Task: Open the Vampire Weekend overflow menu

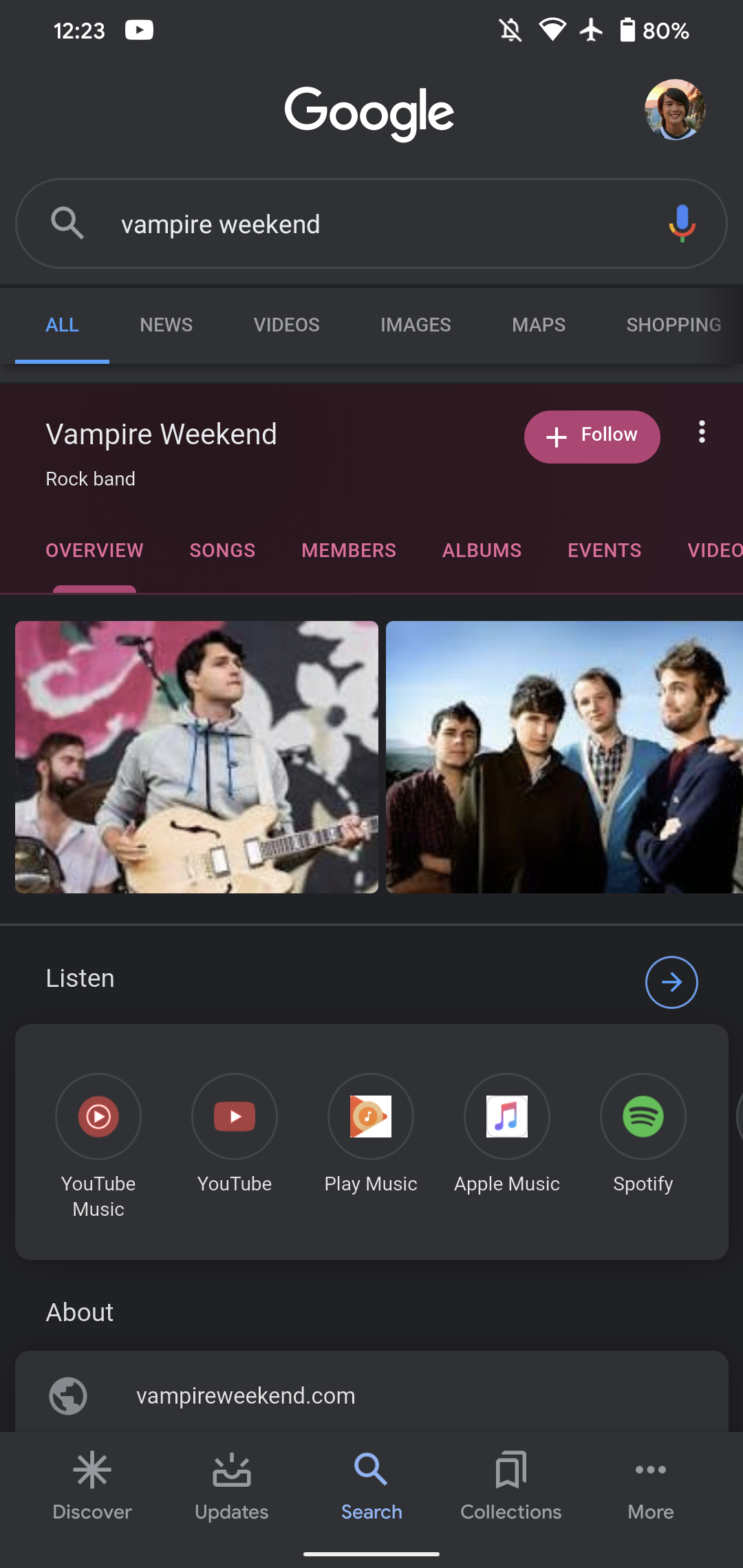Action: (702, 432)
